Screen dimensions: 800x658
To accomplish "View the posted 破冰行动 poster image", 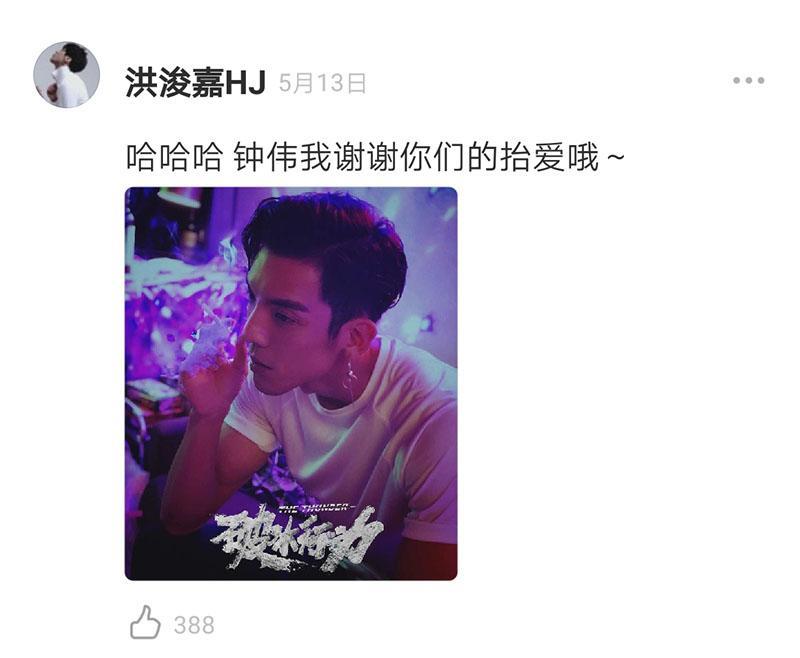I will [290, 383].
